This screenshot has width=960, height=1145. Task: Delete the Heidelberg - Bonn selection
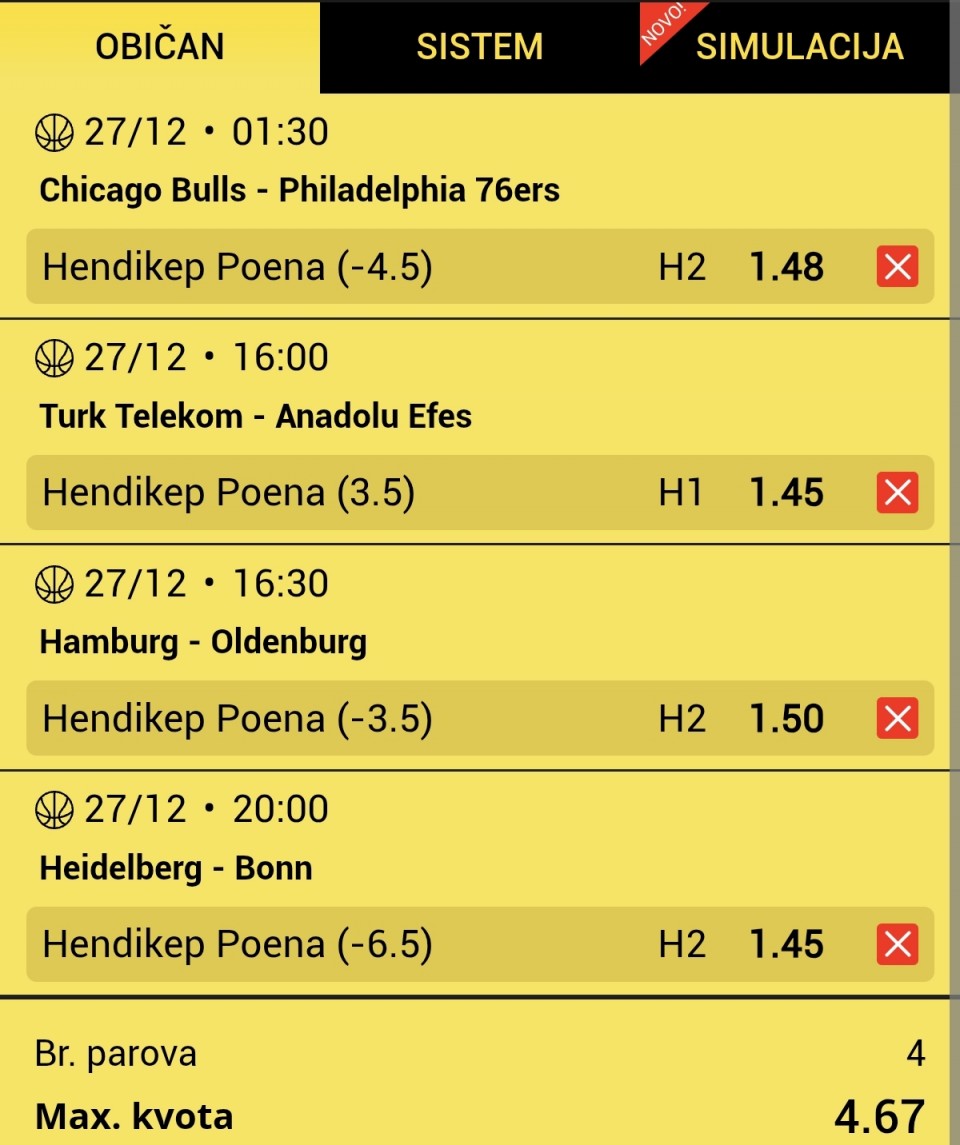coord(897,944)
